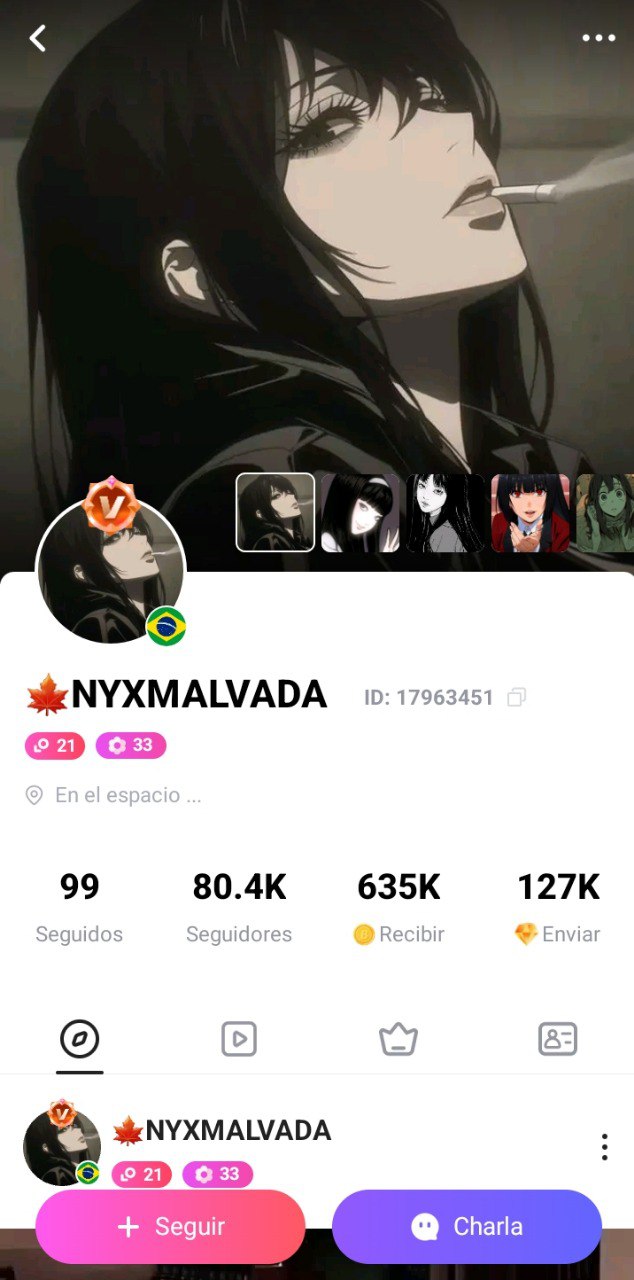Screen dimensions: 634x1280
Task: Switch to the crown tab
Action: [398, 1040]
